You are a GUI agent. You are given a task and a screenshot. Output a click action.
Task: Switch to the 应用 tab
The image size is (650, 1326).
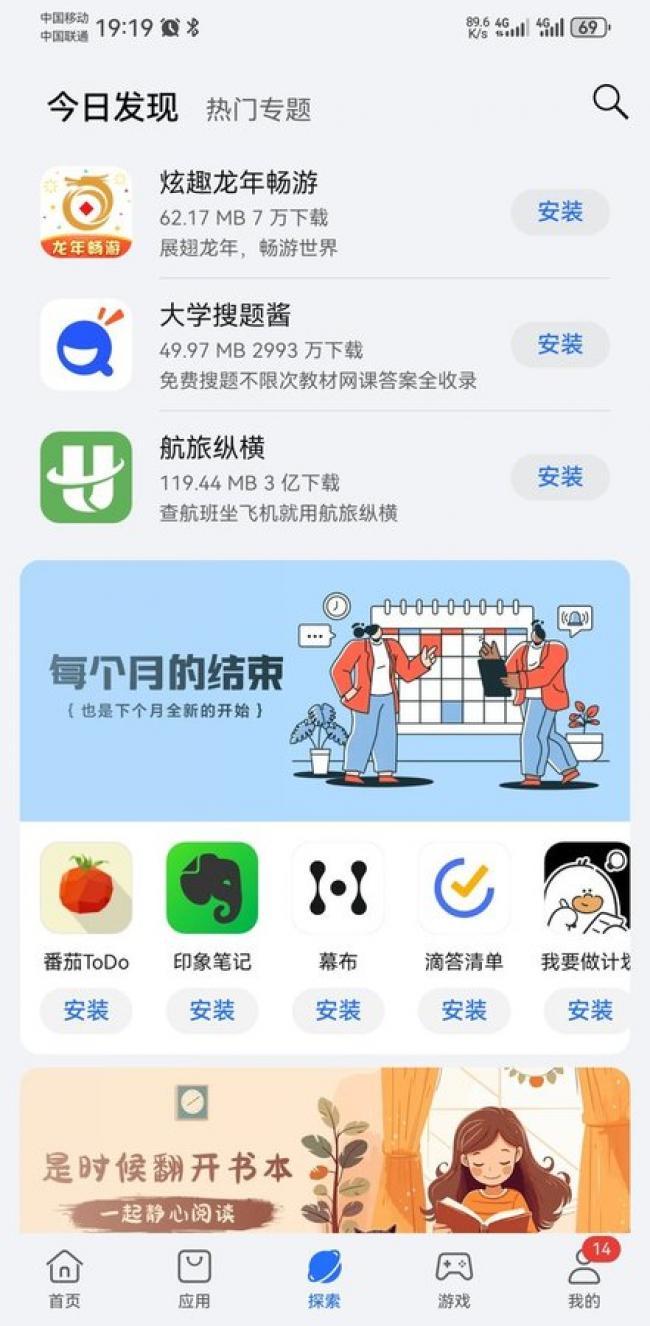coord(194,1279)
